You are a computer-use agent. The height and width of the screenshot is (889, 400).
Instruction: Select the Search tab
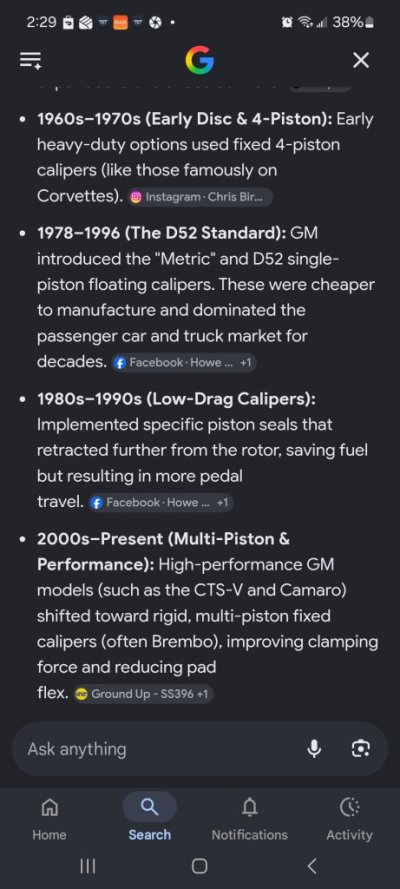(150, 818)
